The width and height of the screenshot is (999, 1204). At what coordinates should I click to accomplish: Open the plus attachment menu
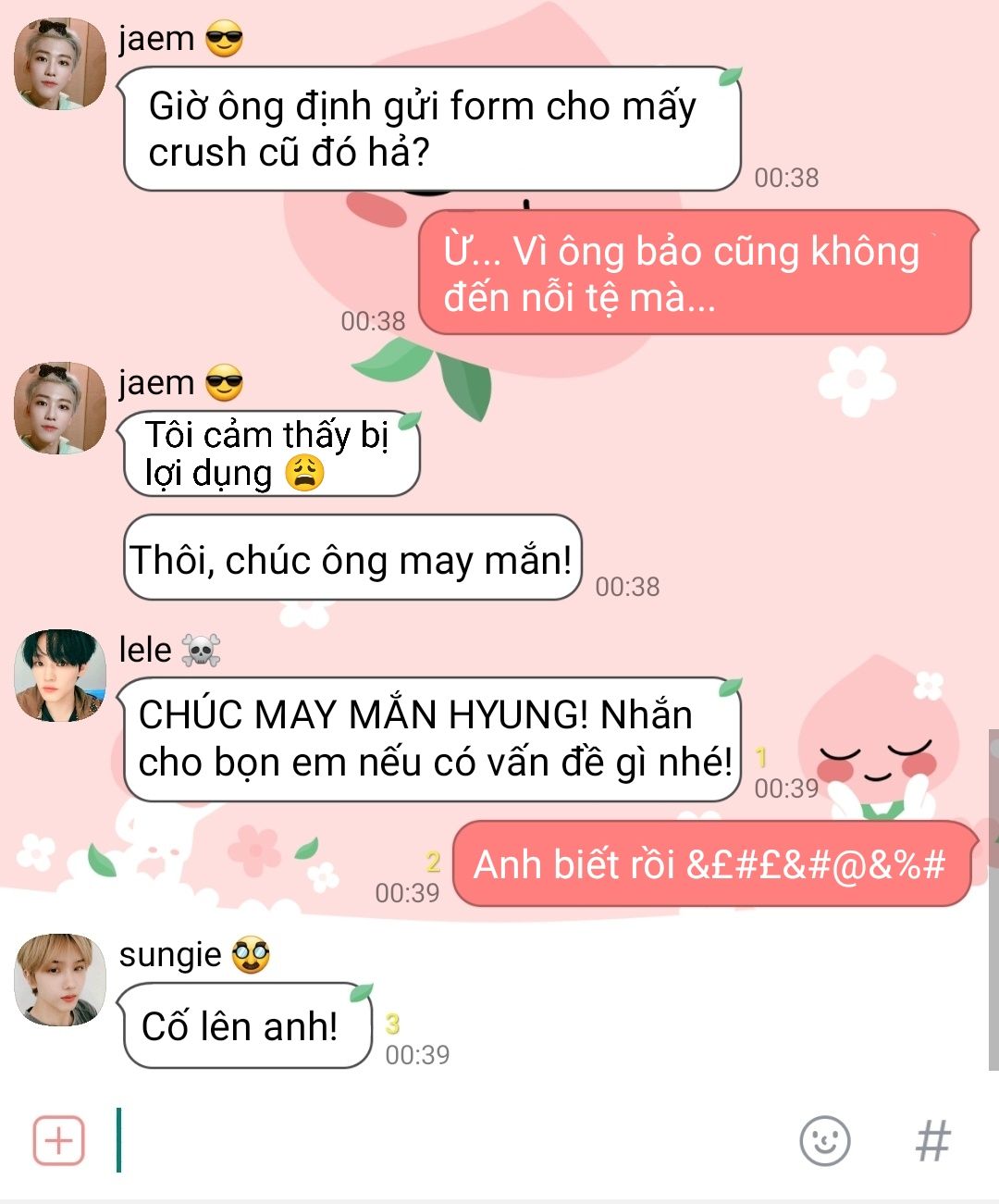point(58,1140)
